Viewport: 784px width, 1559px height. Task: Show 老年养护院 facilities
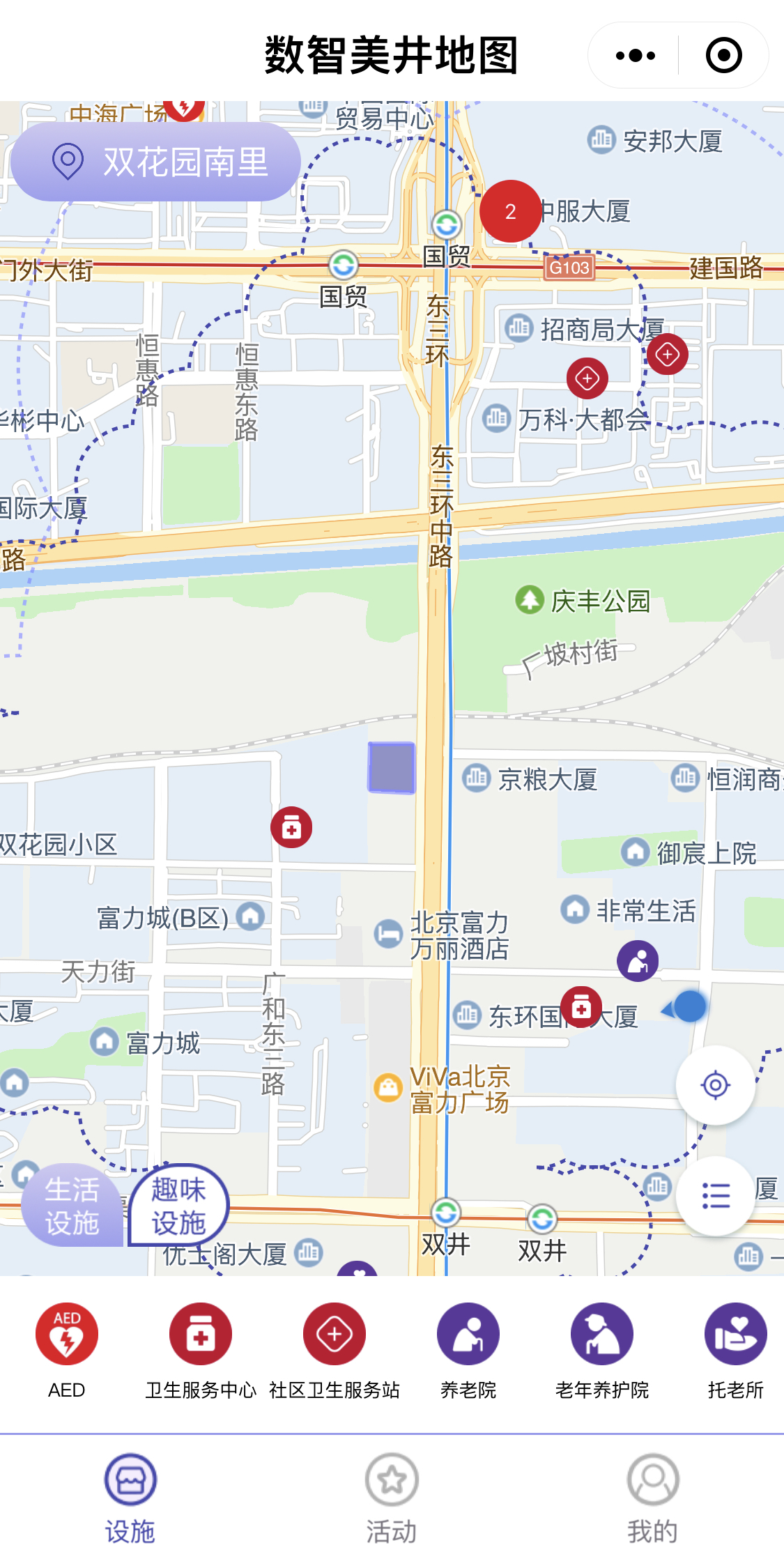click(602, 1351)
